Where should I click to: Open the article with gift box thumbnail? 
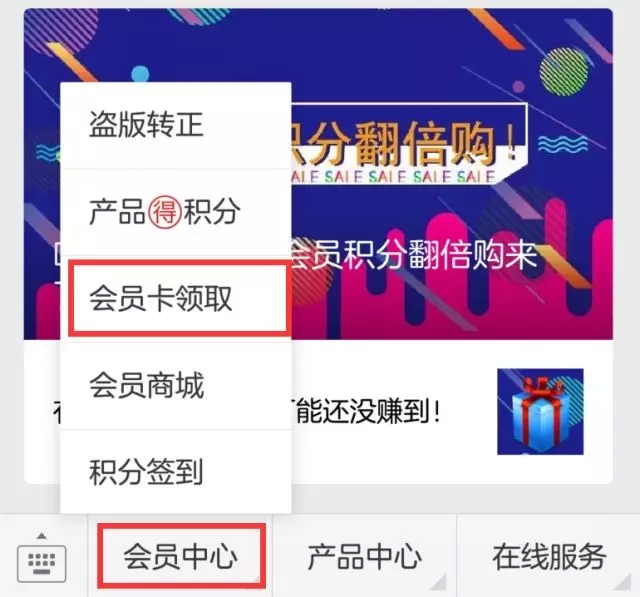539,411
